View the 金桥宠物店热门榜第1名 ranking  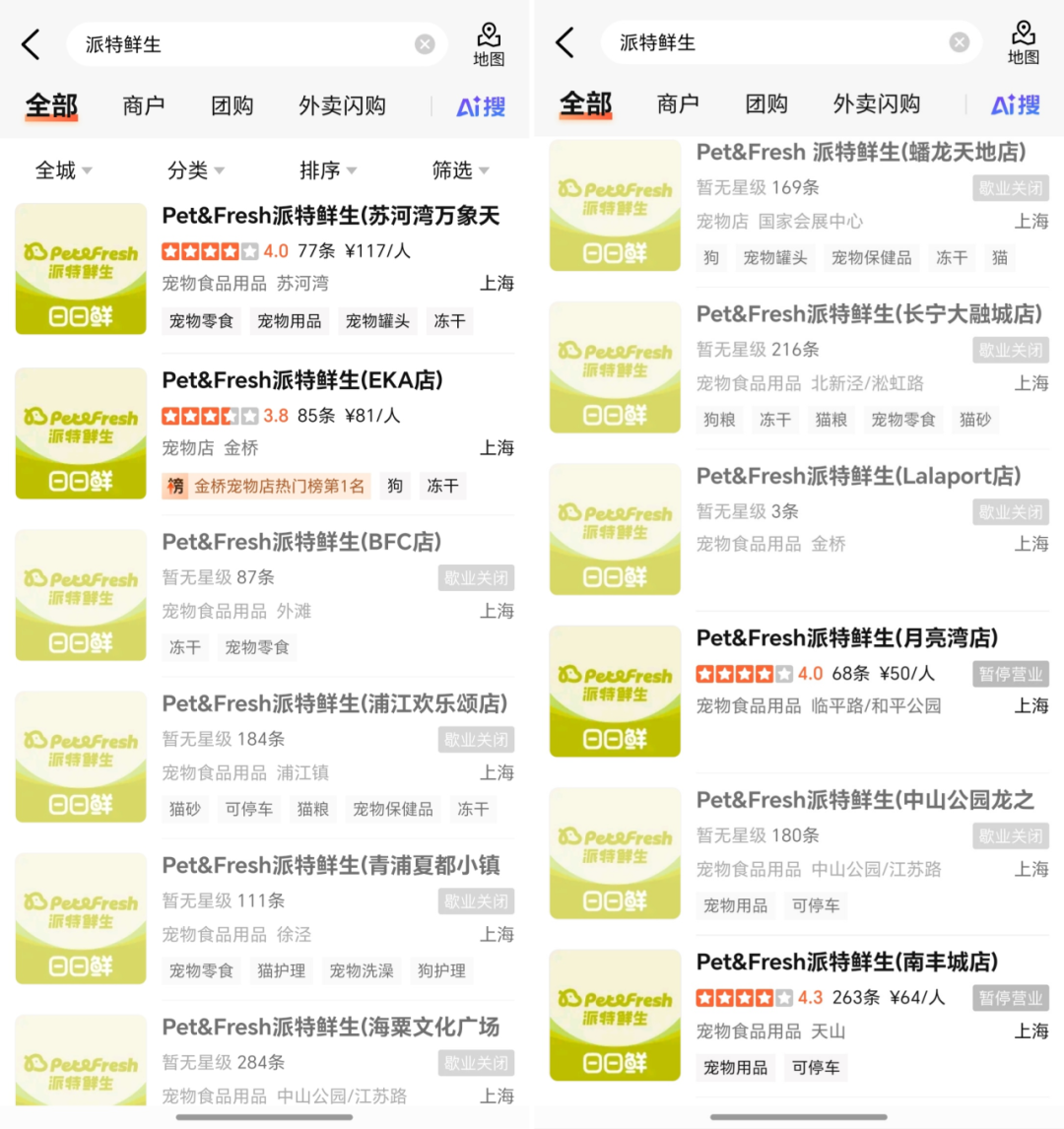pyautogui.click(x=266, y=486)
